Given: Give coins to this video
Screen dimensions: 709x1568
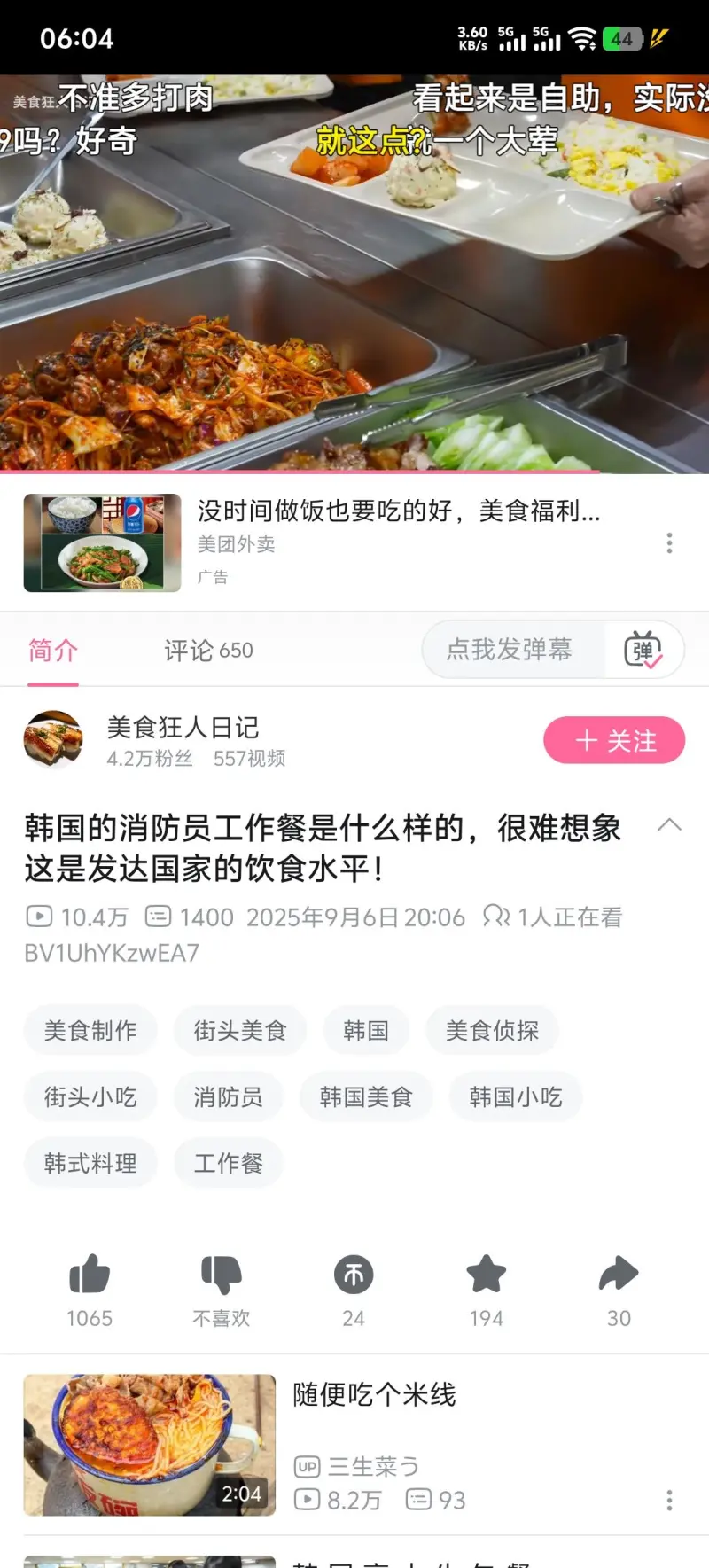Looking at the screenshot, I should [x=354, y=1275].
